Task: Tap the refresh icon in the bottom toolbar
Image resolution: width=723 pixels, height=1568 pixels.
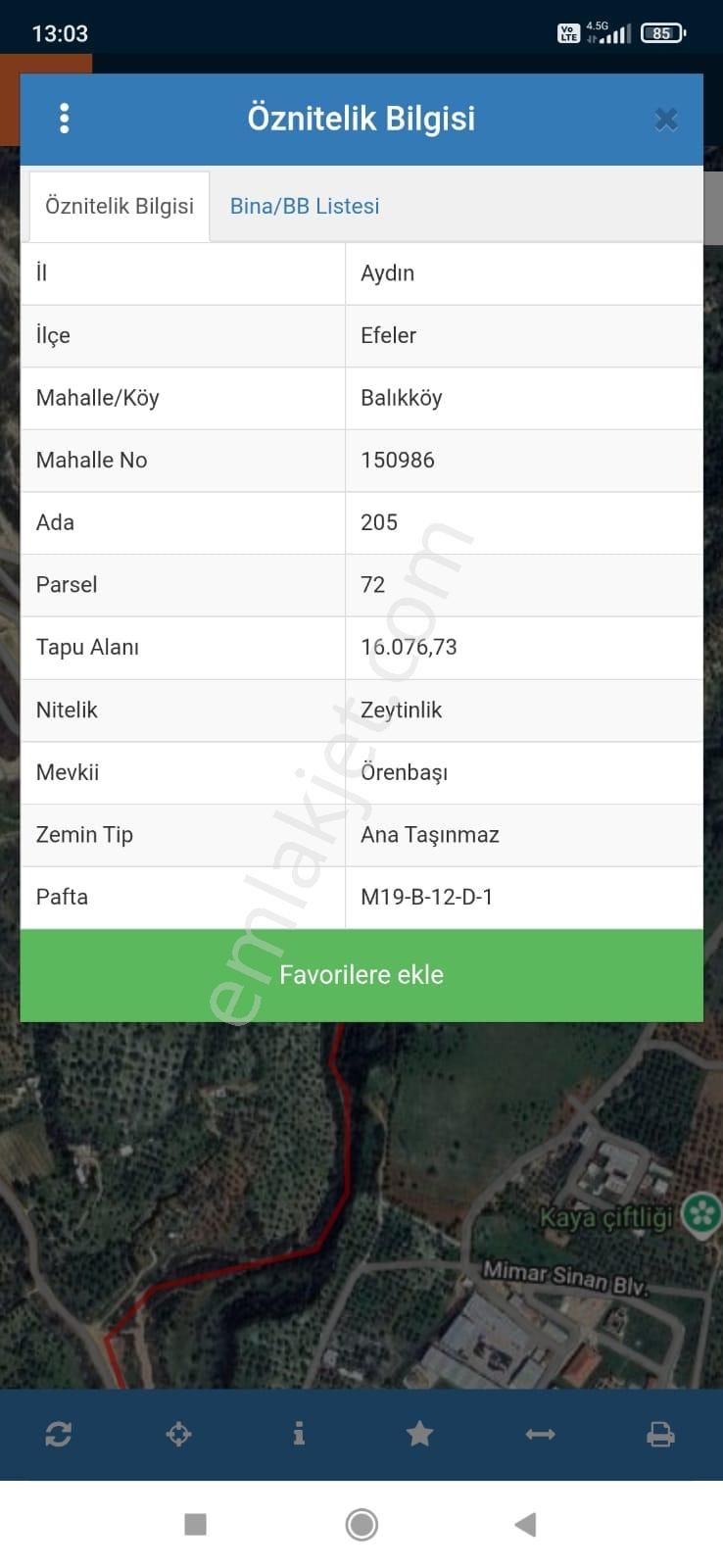Action: [x=59, y=1435]
